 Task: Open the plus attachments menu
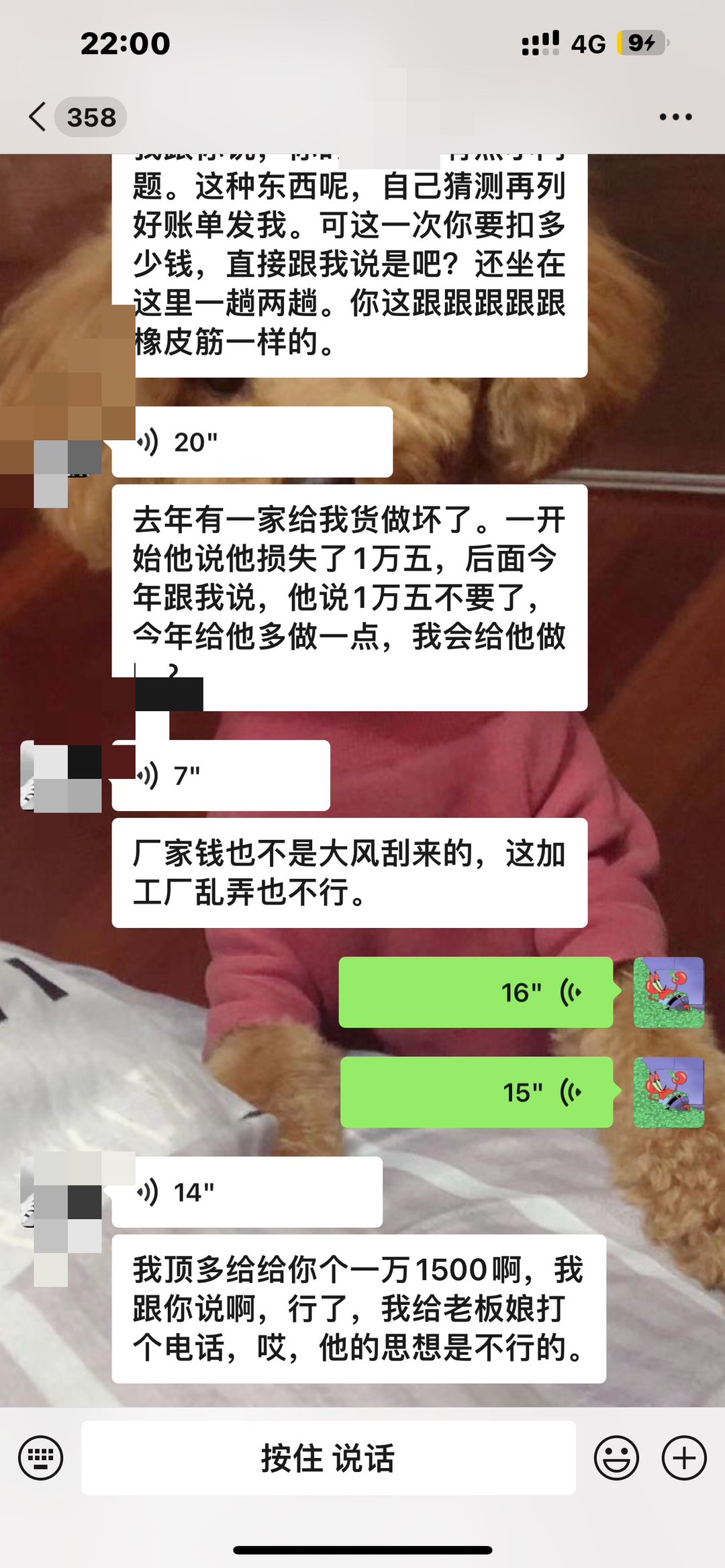coord(683,1457)
